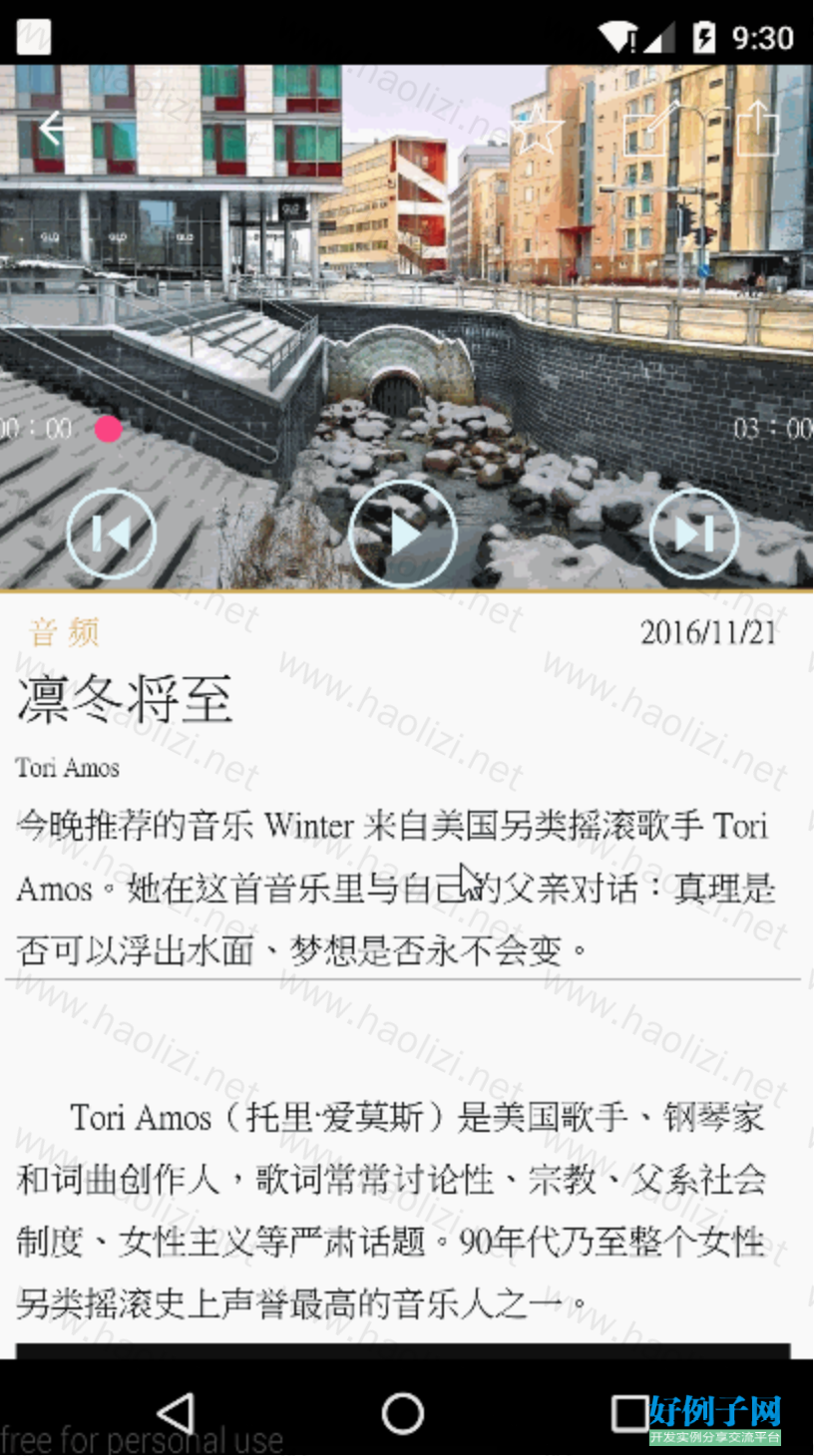This screenshot has height=1456, width=814.
Task: Share this audio article
Action: pyautogui.click(x=756, y=131)
